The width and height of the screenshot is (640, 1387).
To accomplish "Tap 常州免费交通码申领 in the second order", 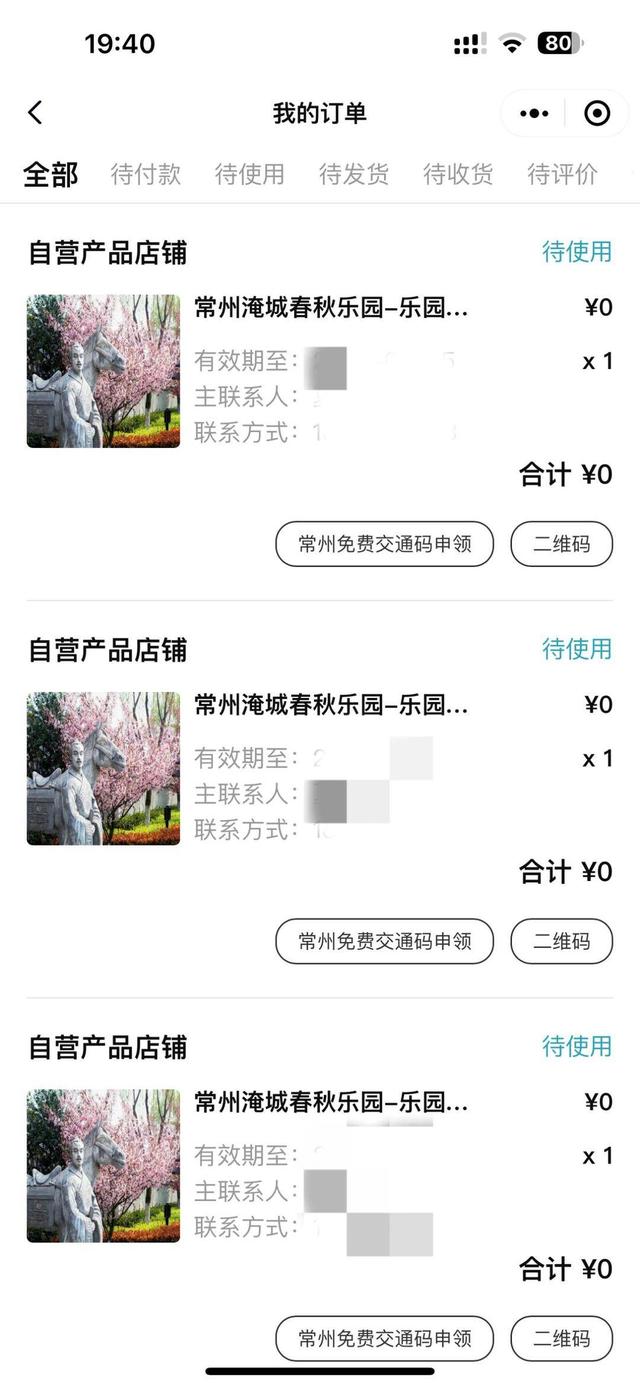I will click(x=385, y=941).
